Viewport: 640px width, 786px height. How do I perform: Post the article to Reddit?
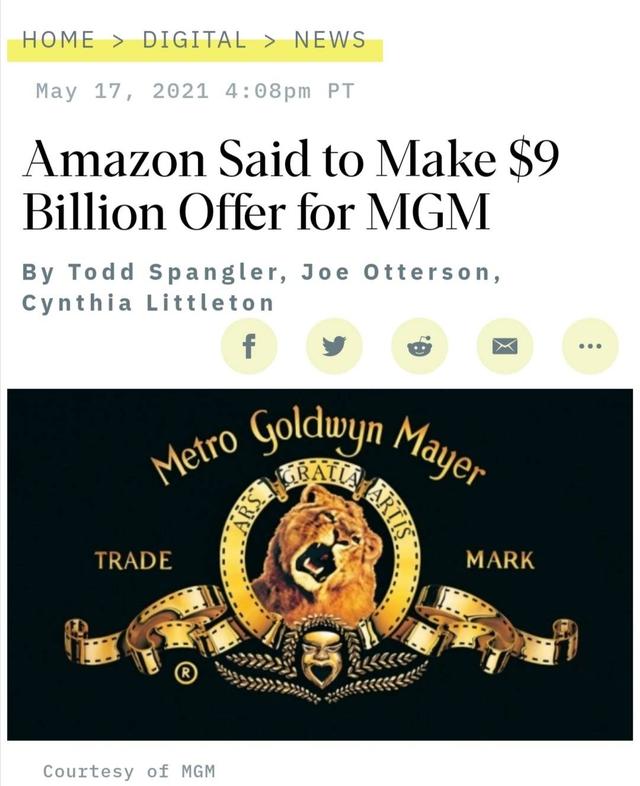pos(419,347)
